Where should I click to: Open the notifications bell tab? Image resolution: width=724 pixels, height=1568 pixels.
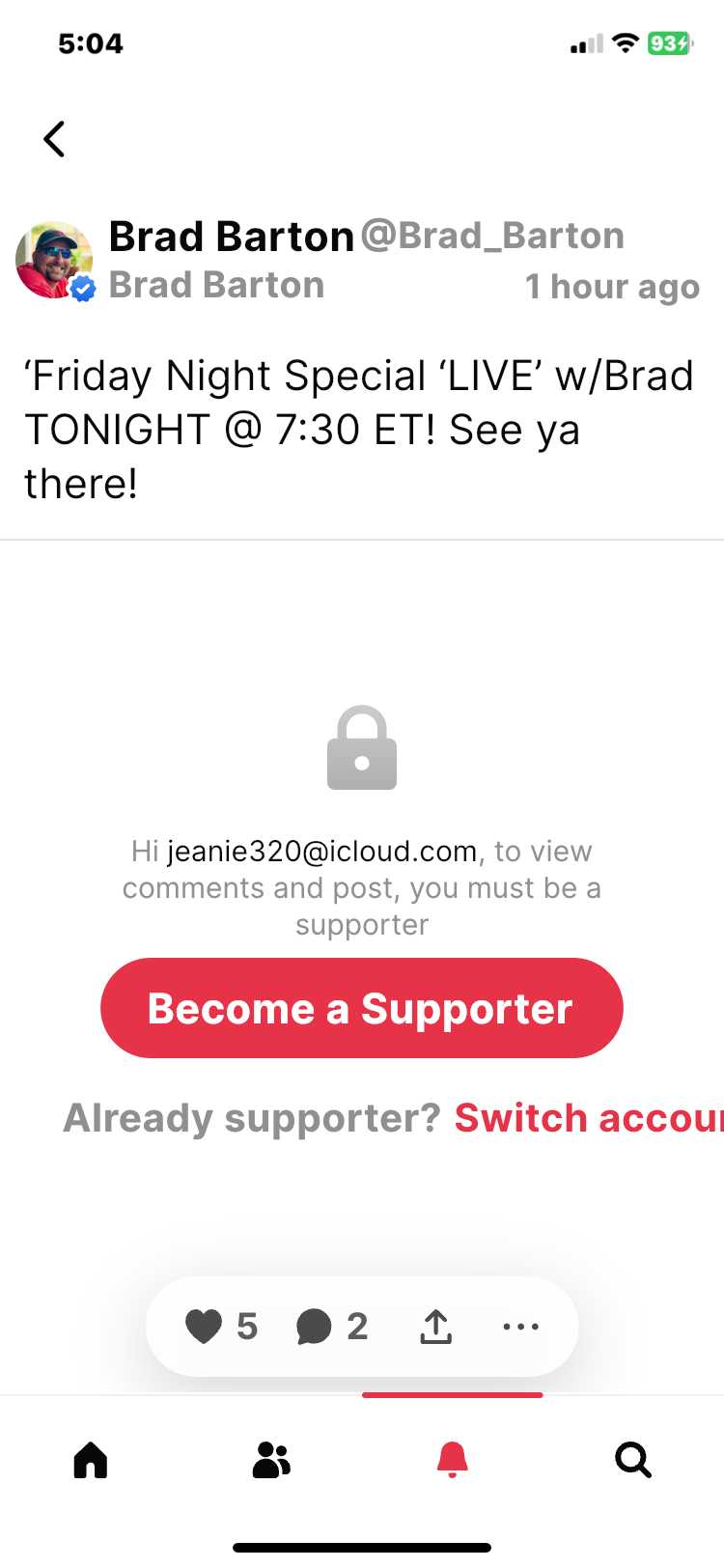click(x=452, y=1460)
